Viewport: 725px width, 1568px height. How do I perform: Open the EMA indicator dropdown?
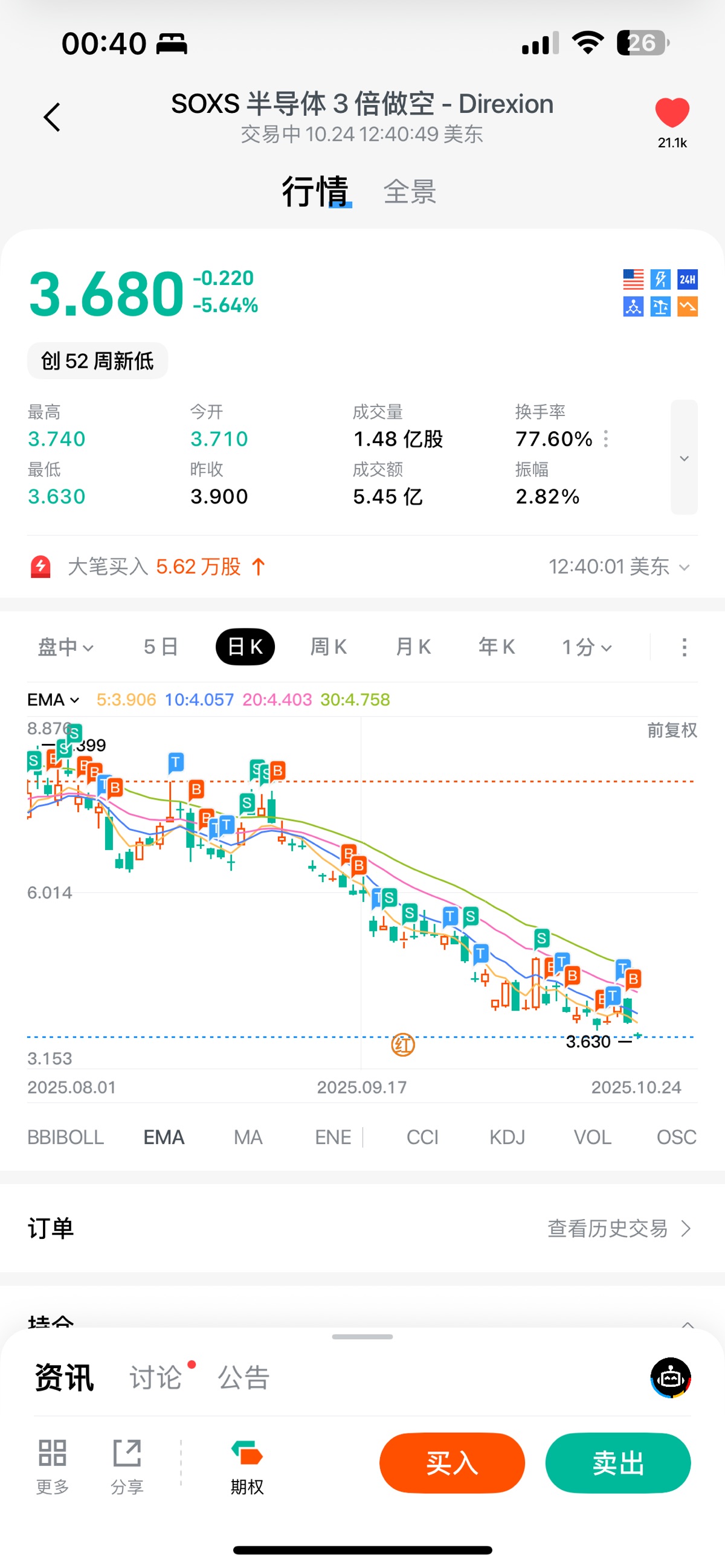coord(54,700)
